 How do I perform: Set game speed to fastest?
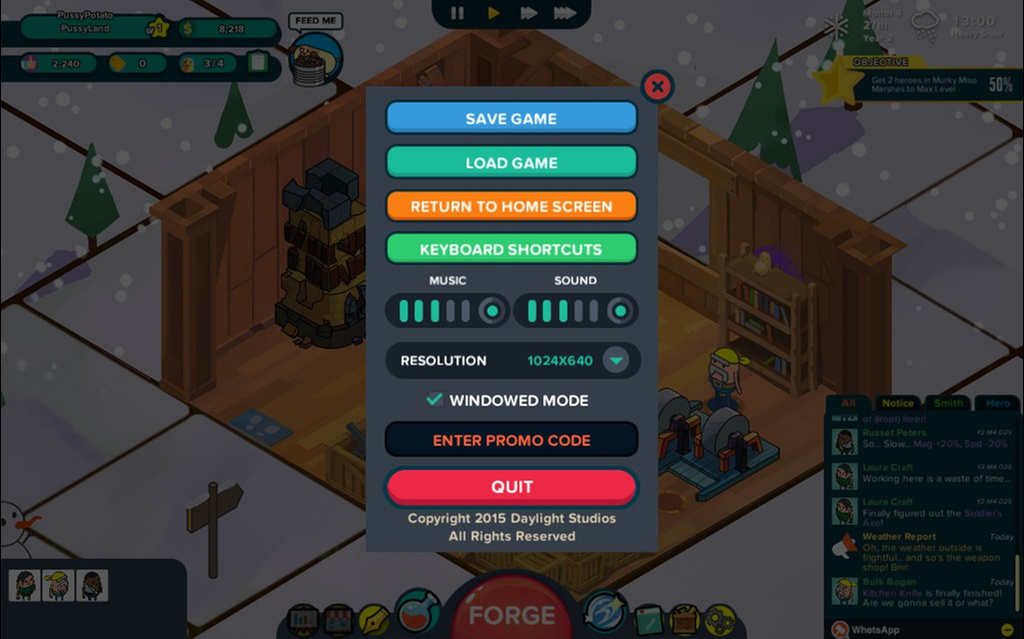565,13
